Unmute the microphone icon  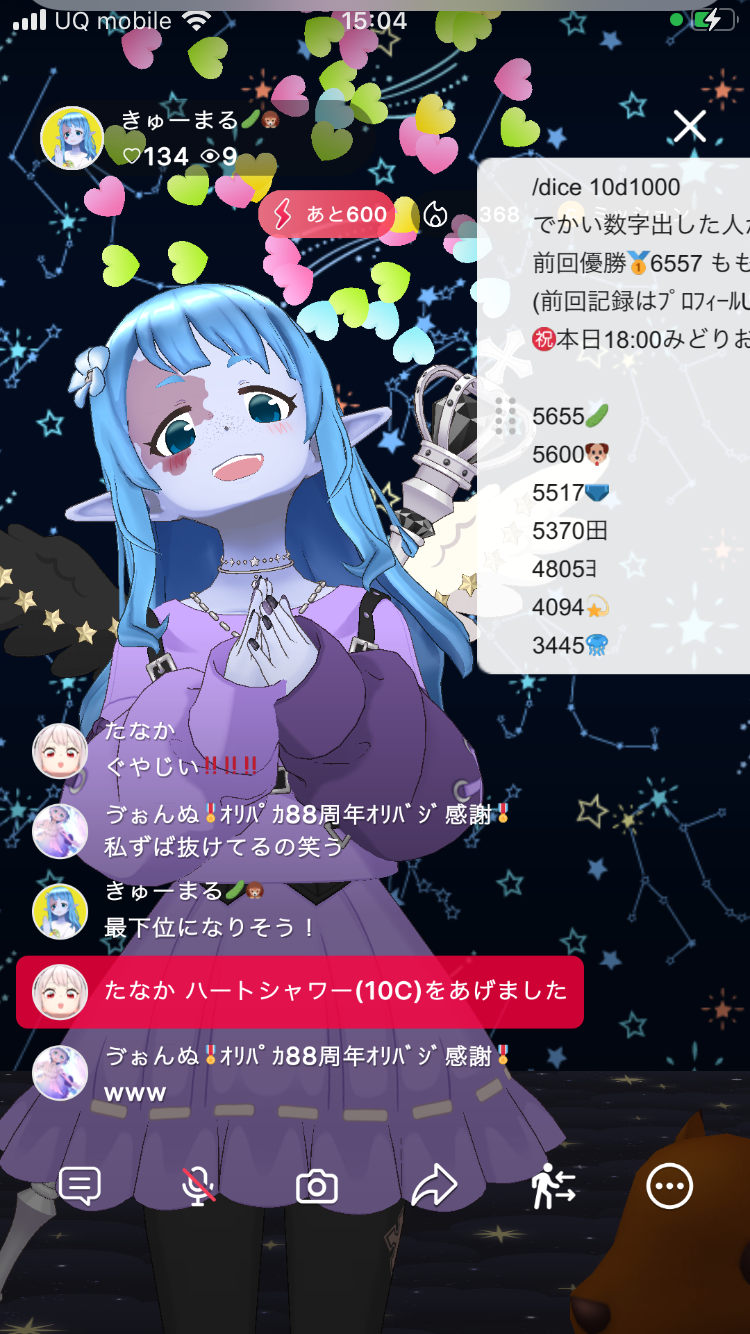click(198, 1187)
